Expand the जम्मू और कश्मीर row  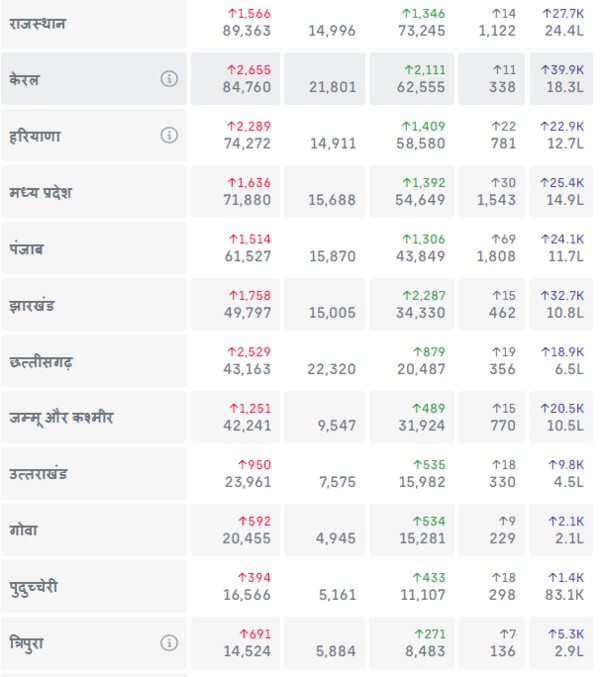(x=61, y=417)
